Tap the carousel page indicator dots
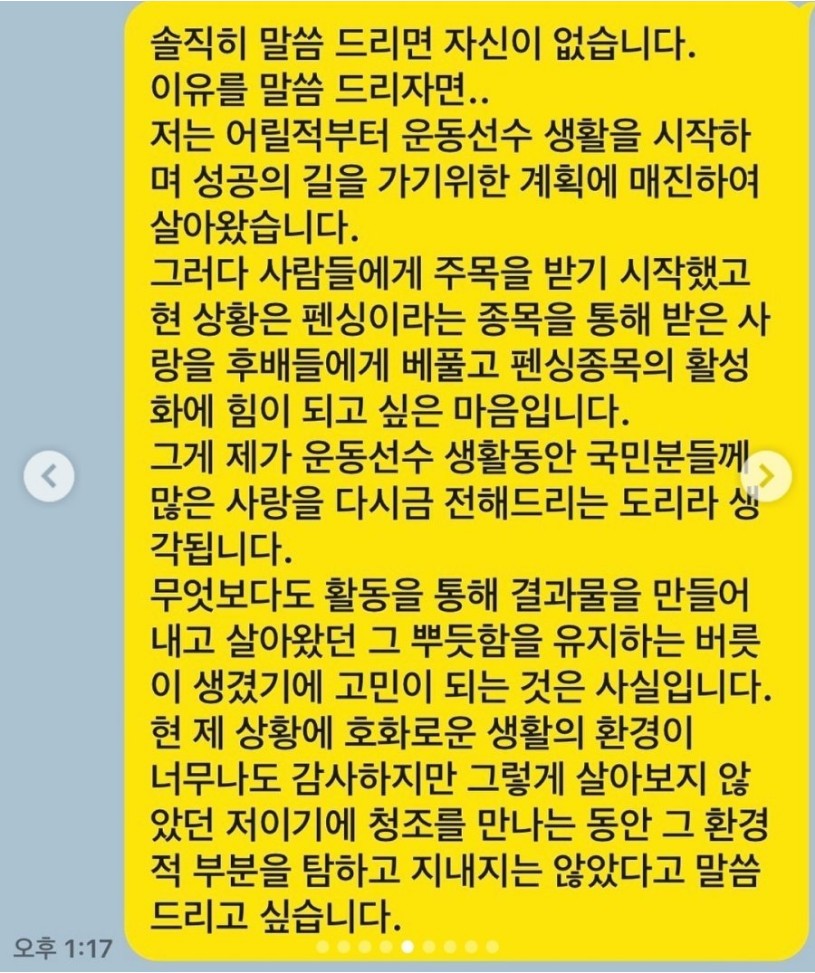This screenshot has height=973, width=815. (407, 946)
